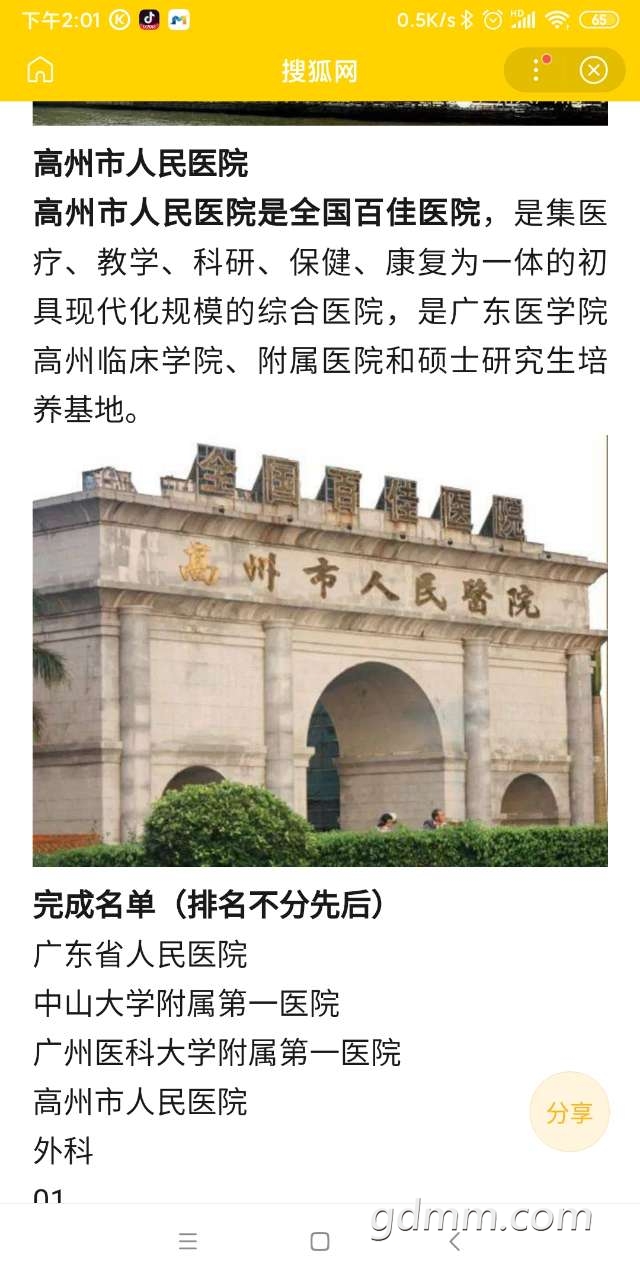Tap the 分享 share button
This screenshot has height=1280, width=640.
(569, 1112)
